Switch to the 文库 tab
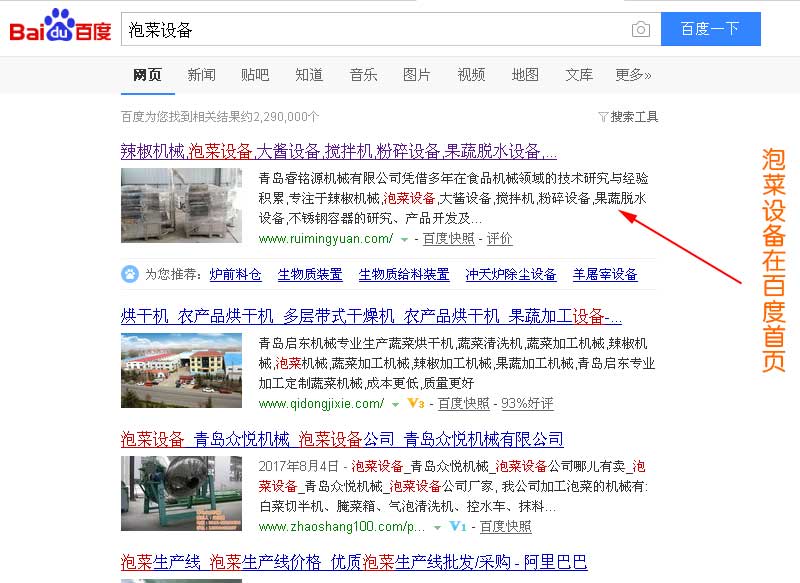 [579, 75]
